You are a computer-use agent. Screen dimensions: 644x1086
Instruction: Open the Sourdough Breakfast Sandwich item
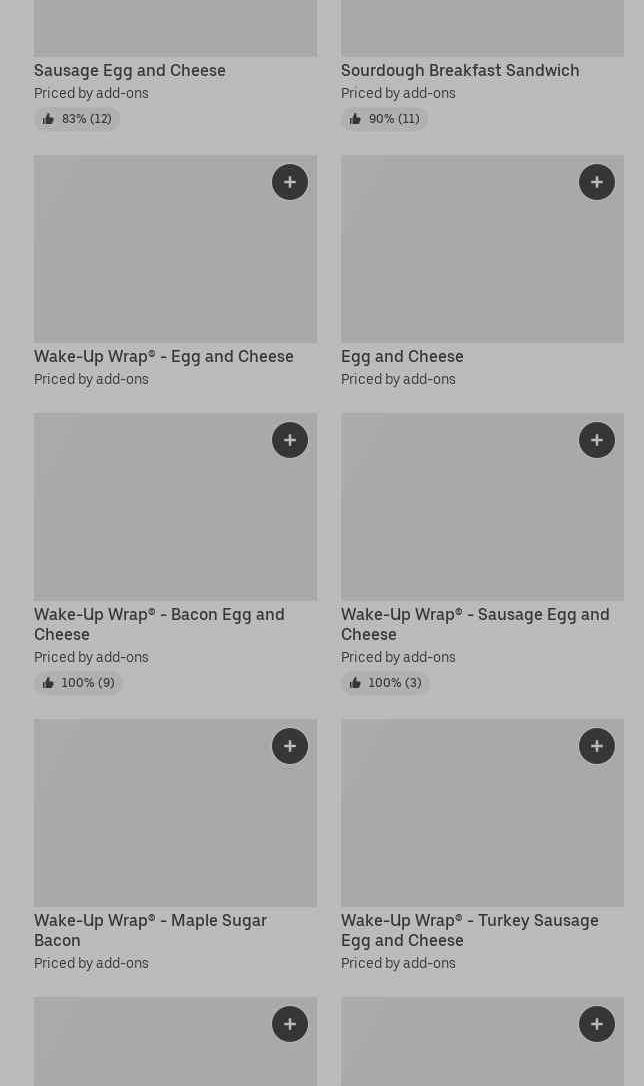pyautogui.click(x=460, y=70)
